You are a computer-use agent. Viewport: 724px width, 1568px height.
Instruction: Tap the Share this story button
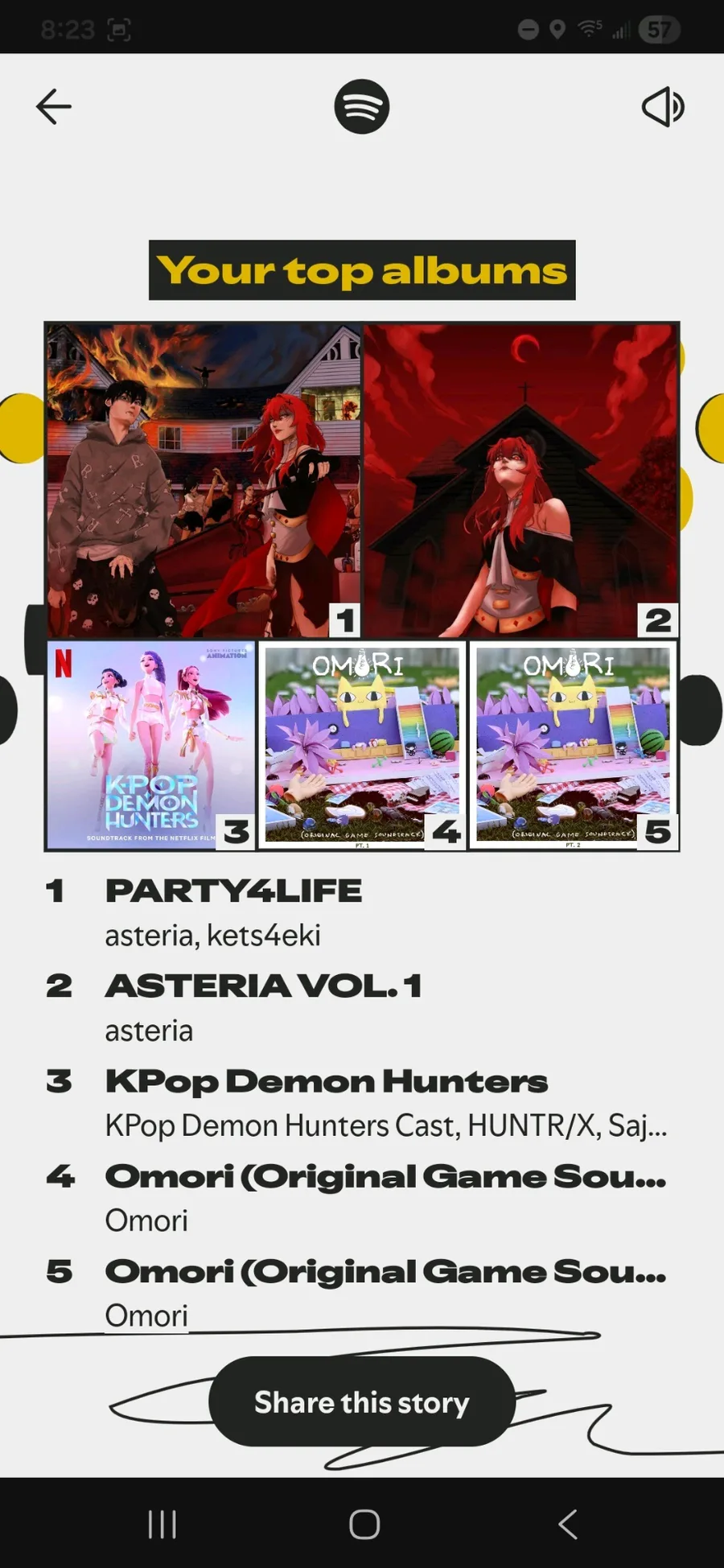coord(362,1402)
